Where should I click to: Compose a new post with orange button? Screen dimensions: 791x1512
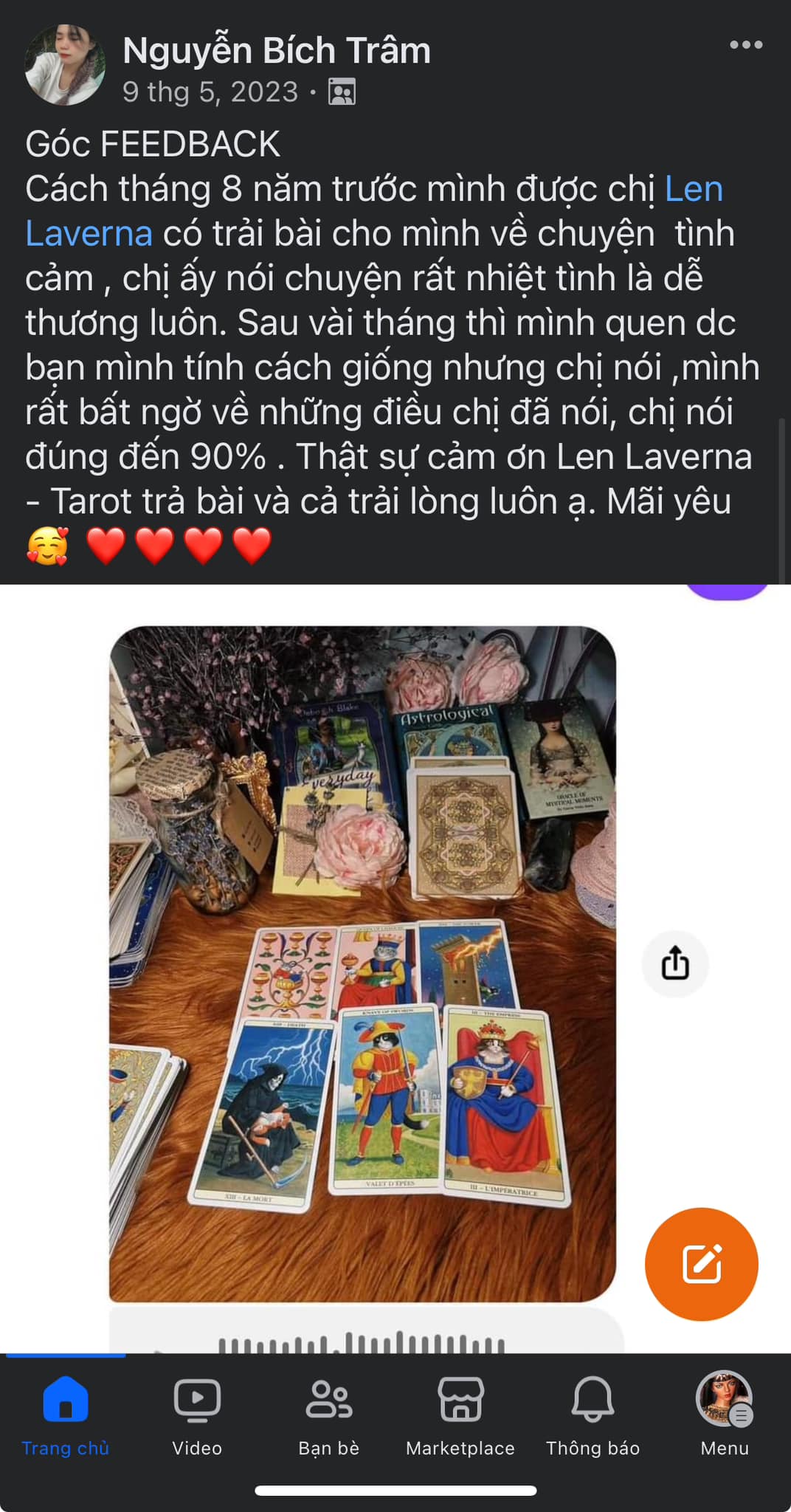pos(701,1264)
